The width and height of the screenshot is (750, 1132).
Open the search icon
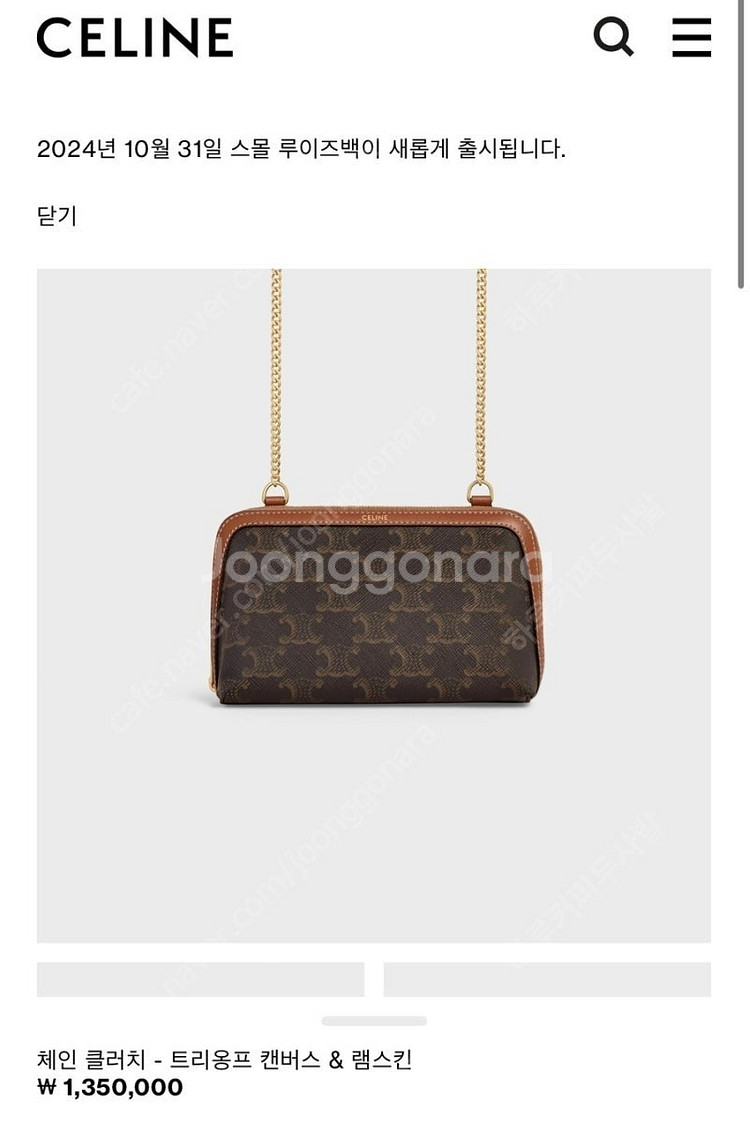[x=613, y=38]
